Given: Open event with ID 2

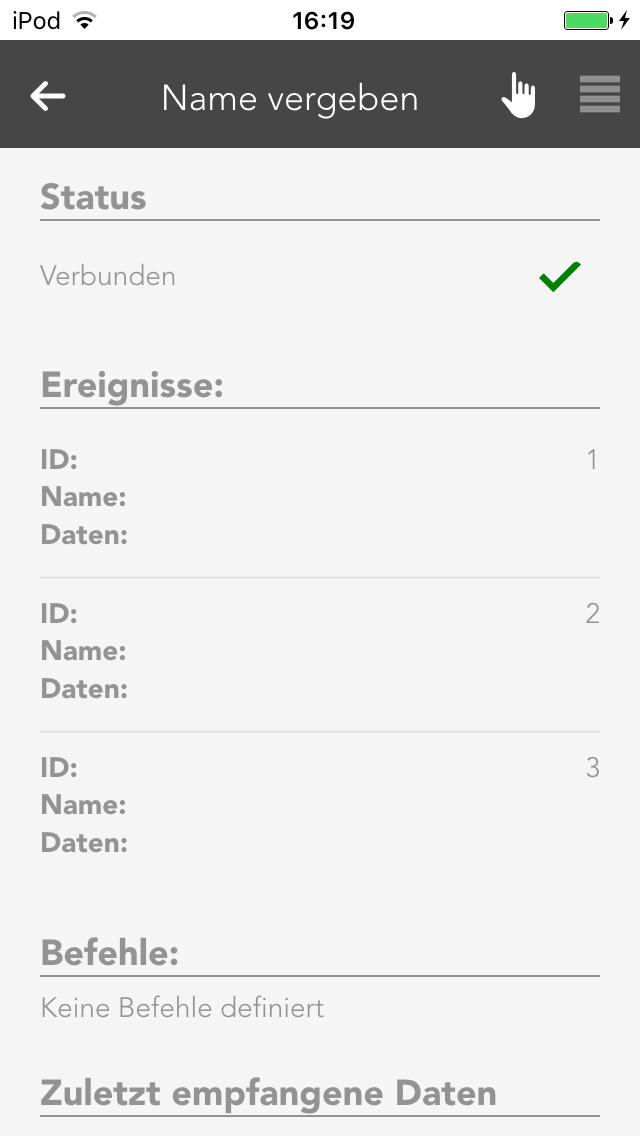Looking at the screenshot, I should pos(320,651).
